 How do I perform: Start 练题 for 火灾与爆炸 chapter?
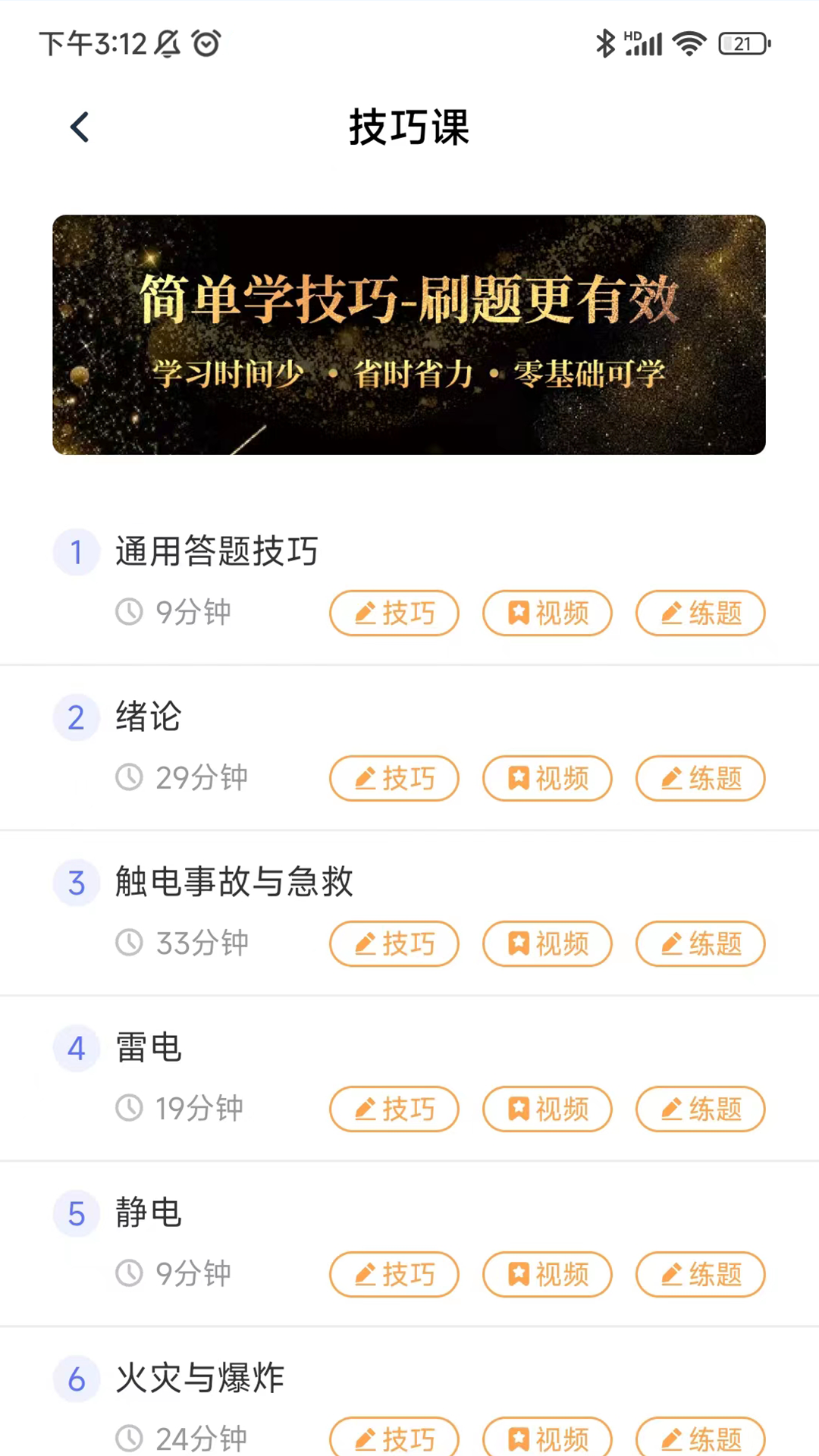point(700,1437)
